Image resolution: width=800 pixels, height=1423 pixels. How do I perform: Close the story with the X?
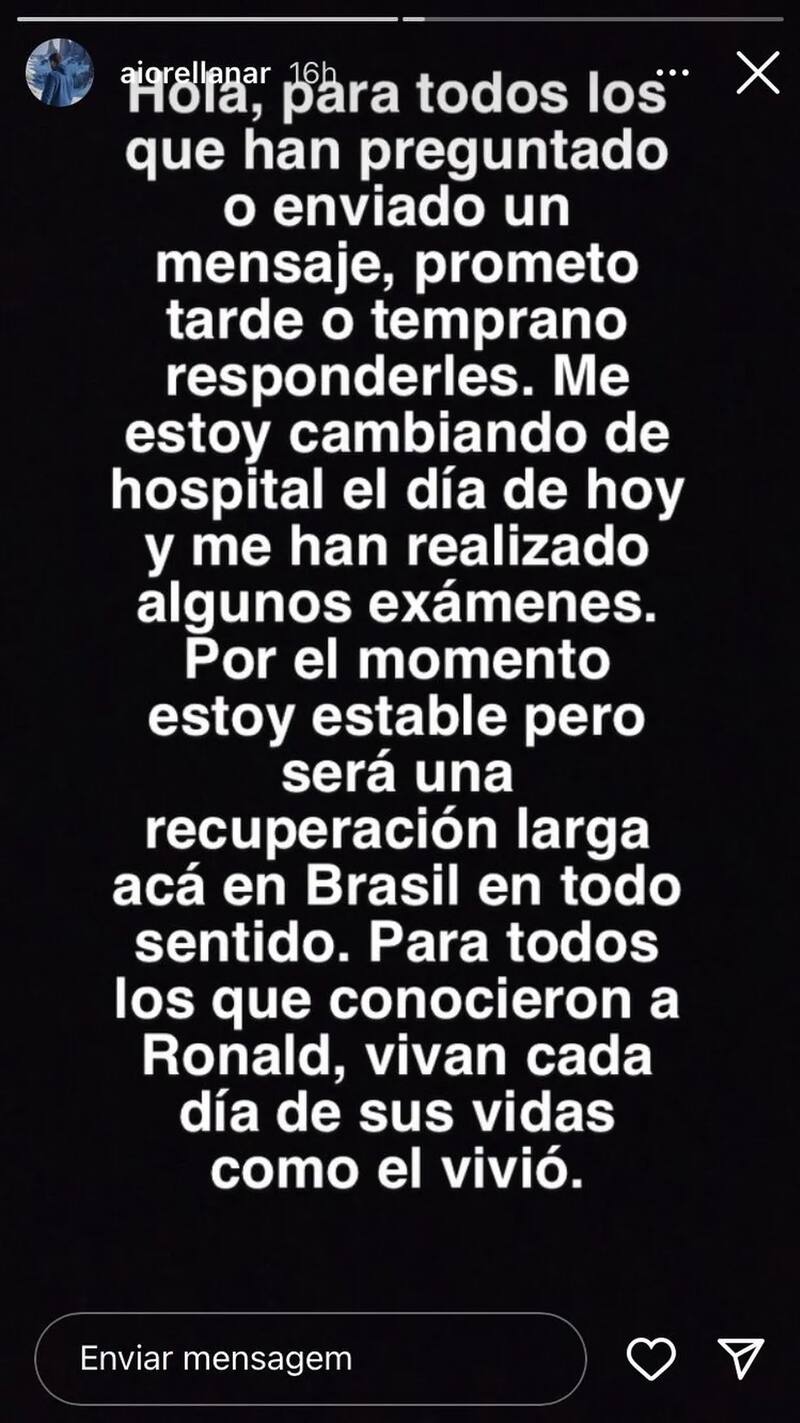[757, 73]
